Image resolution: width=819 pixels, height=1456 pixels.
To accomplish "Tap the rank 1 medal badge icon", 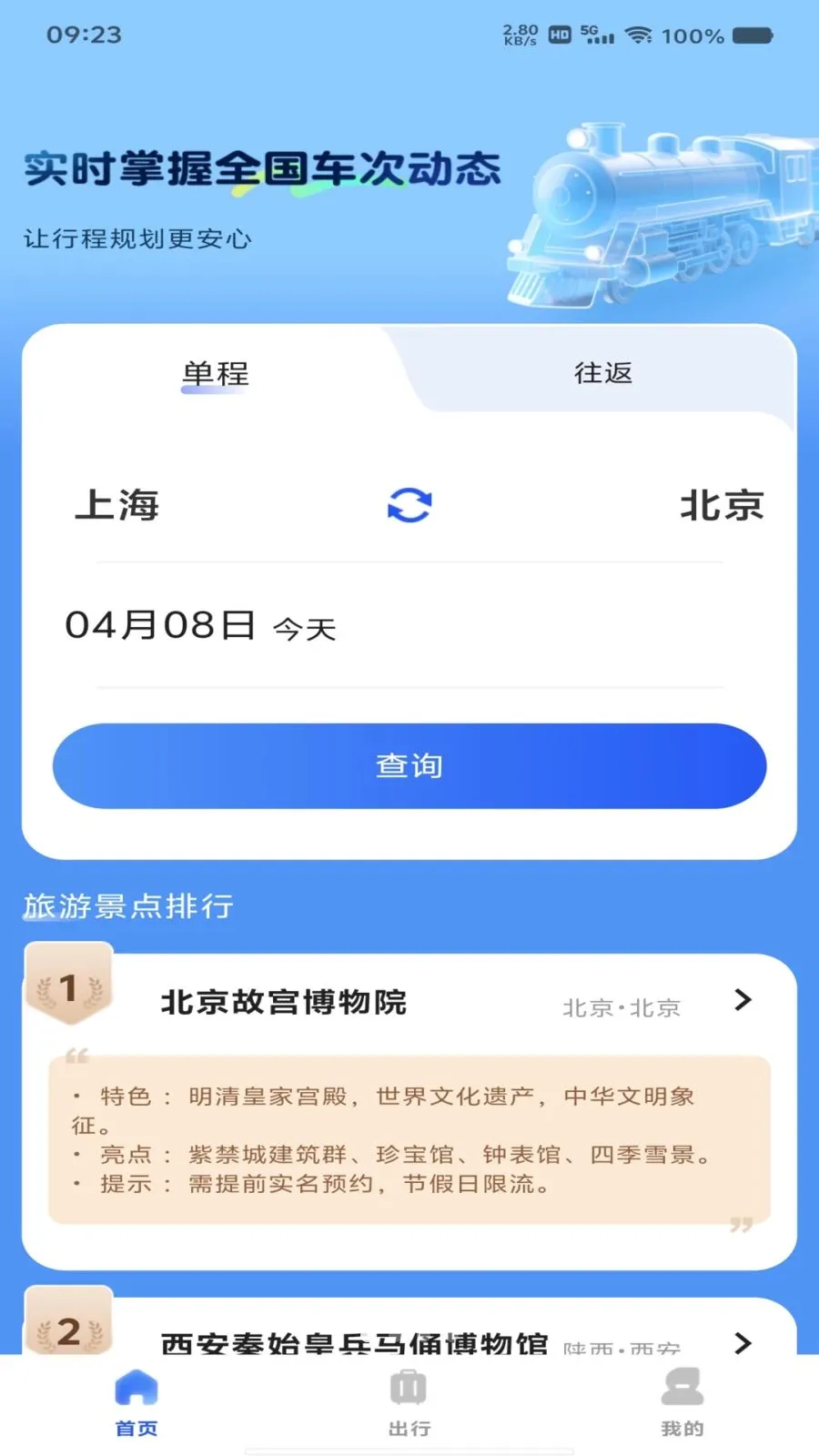I will pos(70,985).
